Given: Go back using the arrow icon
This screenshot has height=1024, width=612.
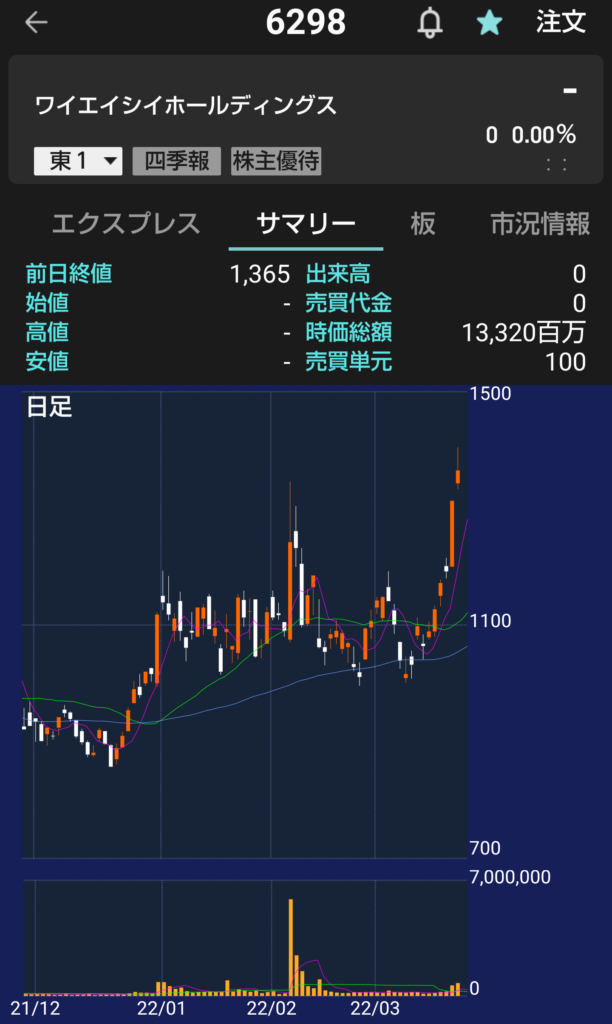Looking at the screenshot, I should 36,23.
